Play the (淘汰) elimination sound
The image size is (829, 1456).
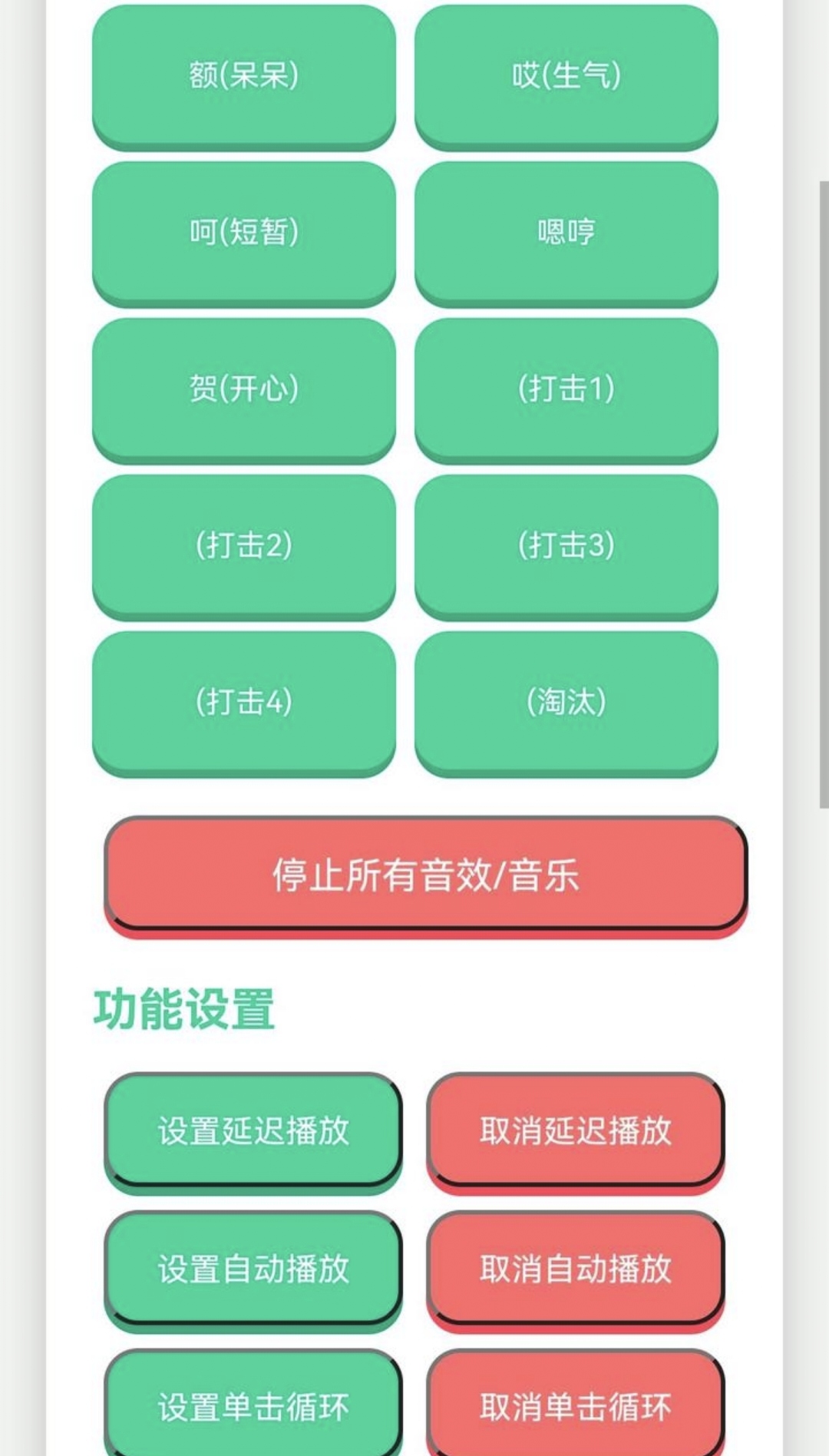coord(566,701)
